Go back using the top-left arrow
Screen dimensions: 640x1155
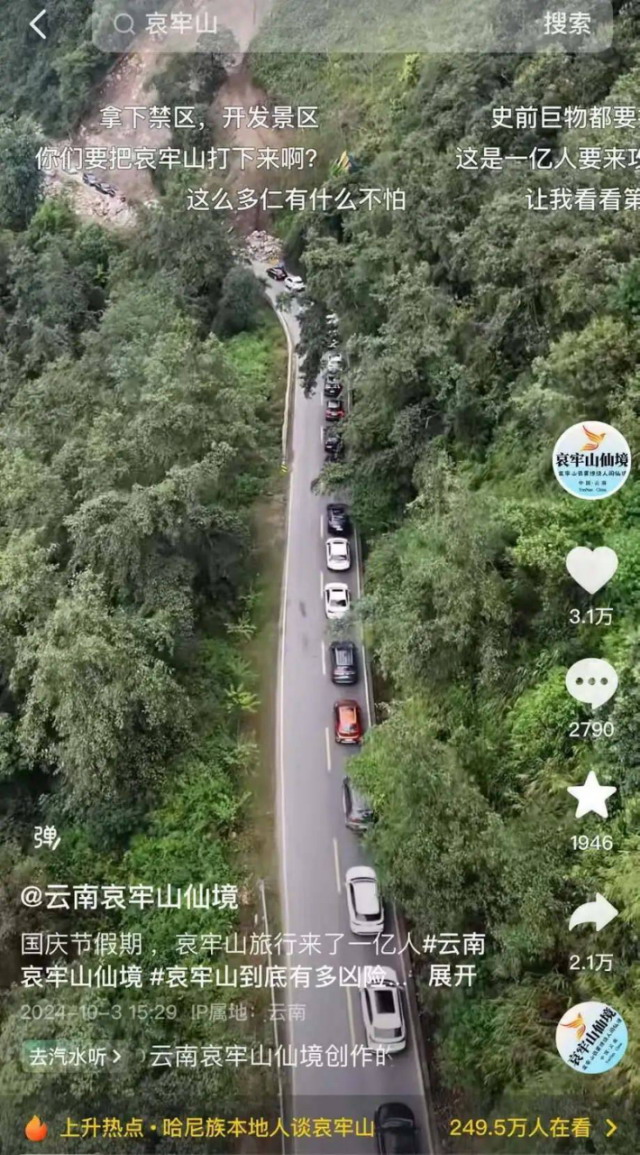point(38,25)
